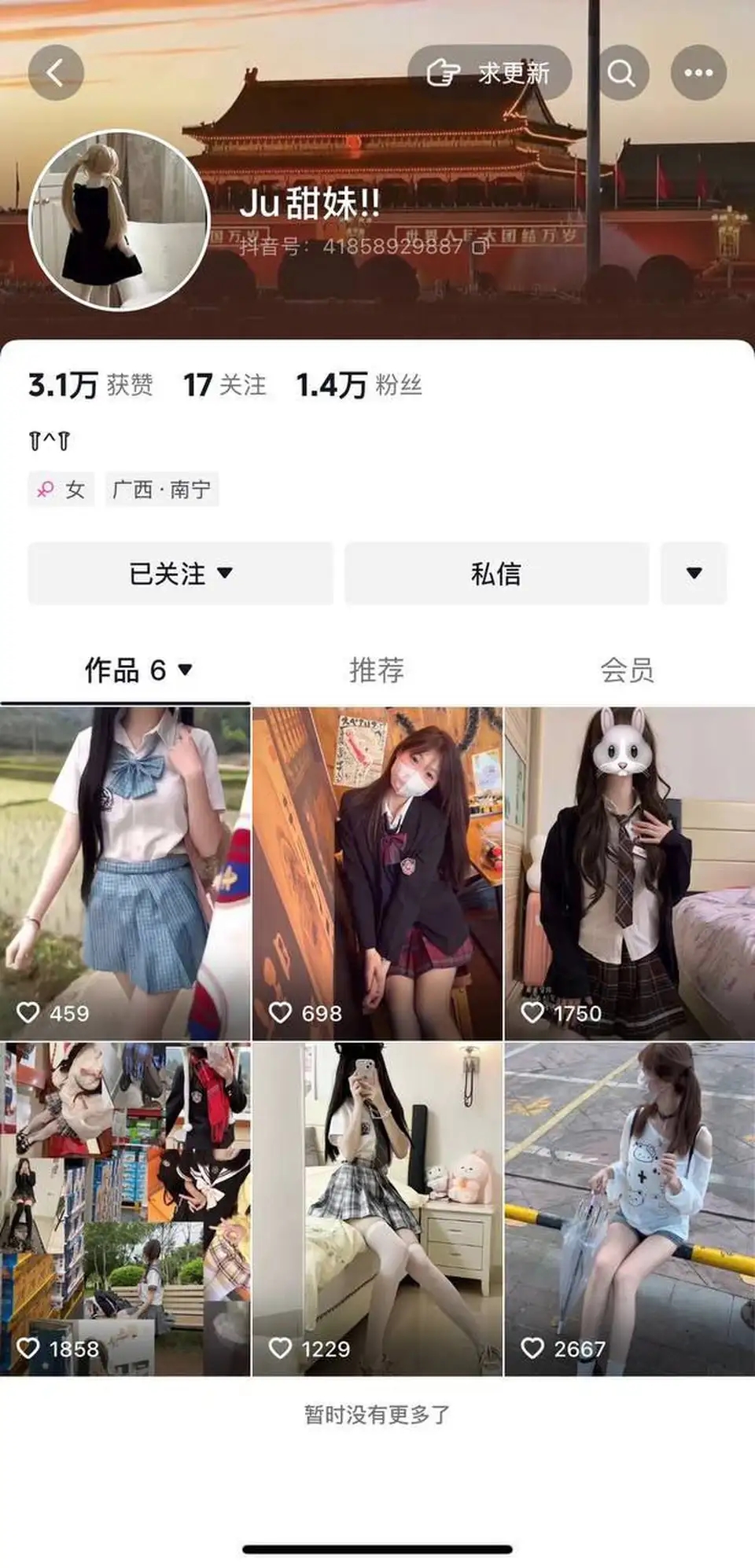Switch to the 推荐 tab

(x=377, y=670)
